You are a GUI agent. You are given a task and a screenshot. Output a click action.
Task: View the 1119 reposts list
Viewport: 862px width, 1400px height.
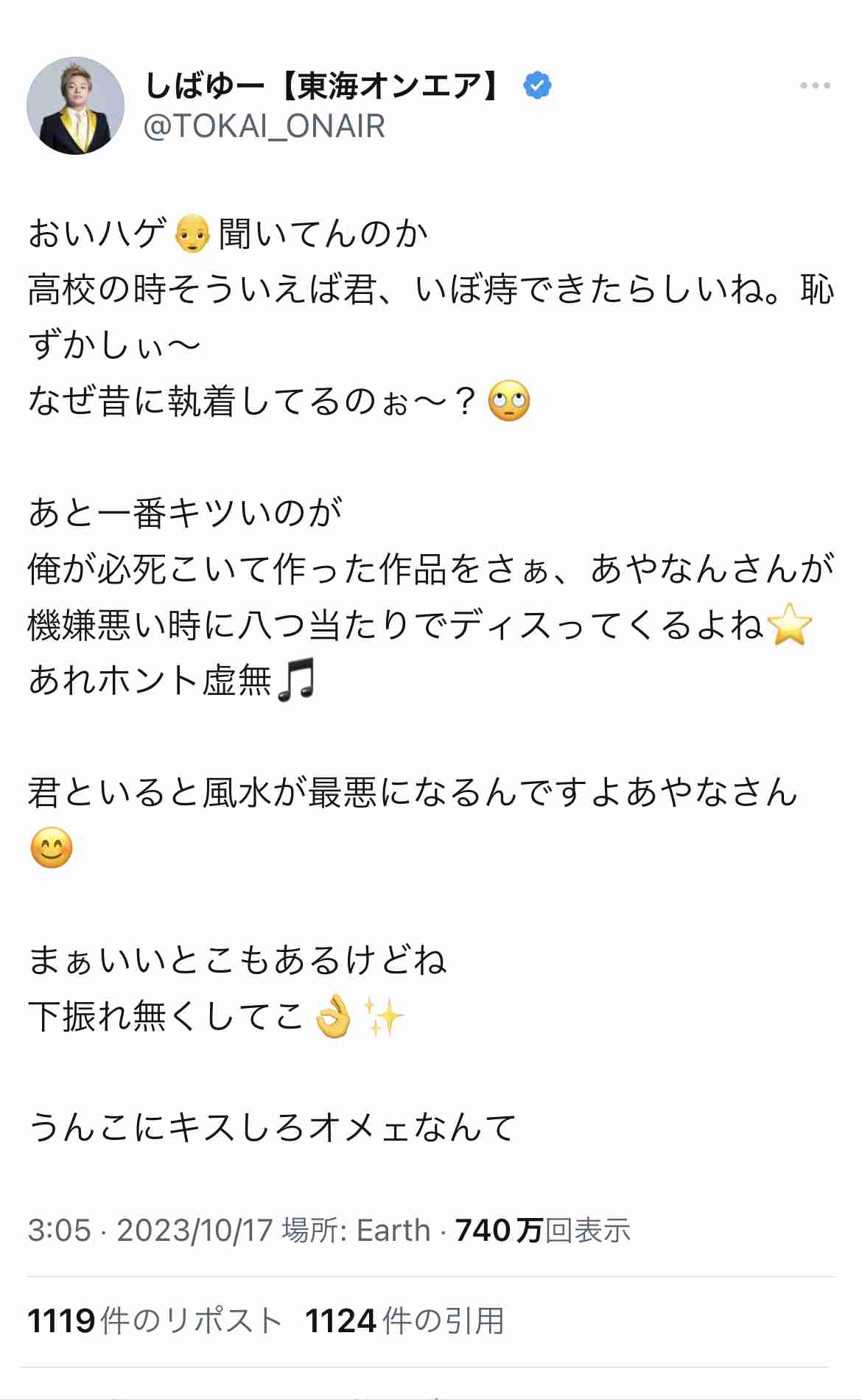(155, 1320)
